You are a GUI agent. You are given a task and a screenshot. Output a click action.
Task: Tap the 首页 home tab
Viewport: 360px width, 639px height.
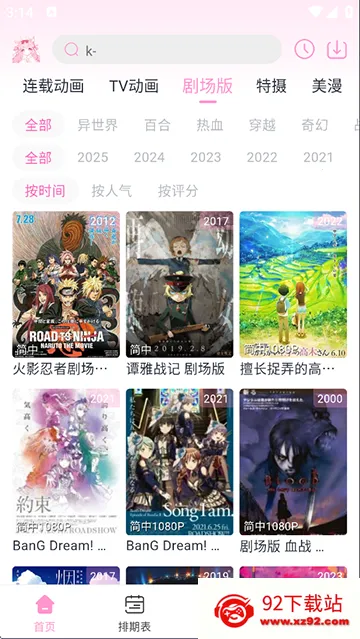[44, 613]
